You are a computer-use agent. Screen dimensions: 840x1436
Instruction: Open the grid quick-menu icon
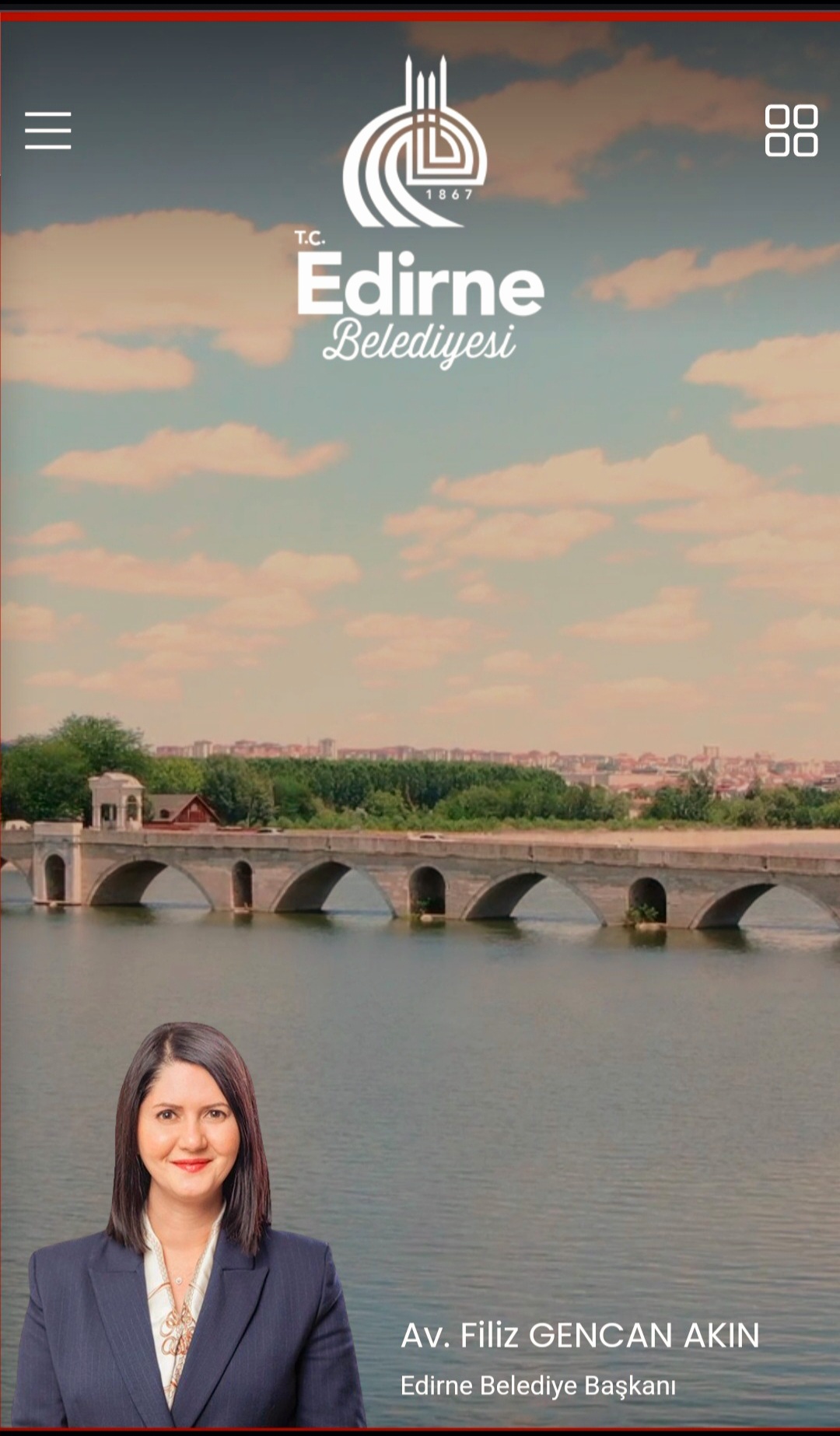tap(791, 131)
